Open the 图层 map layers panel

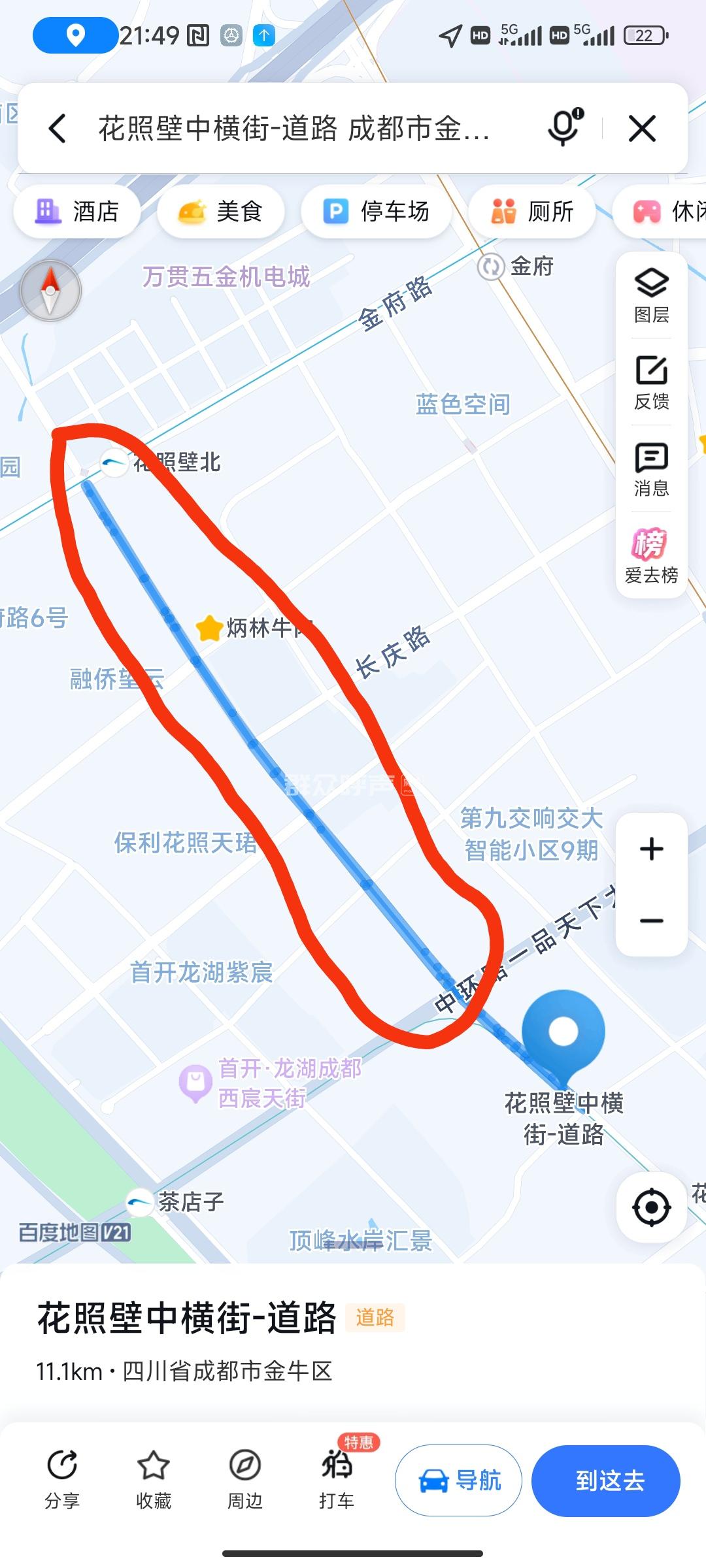[x=651, y=295]
